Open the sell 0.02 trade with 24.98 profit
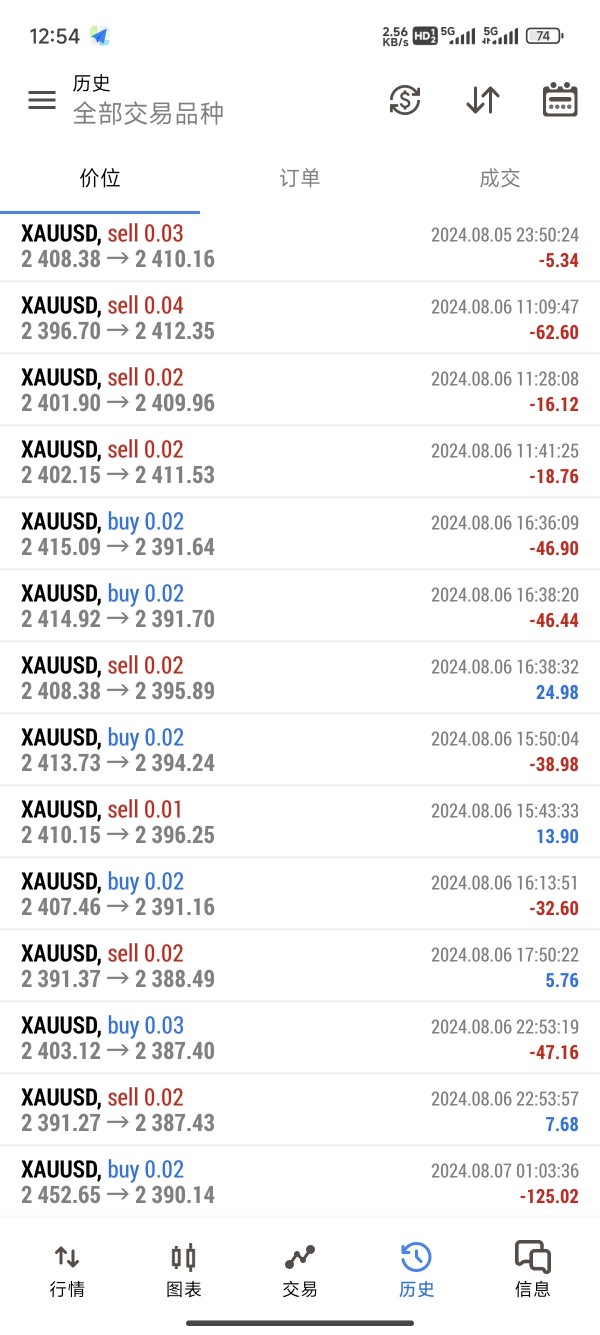 point(300,678)
